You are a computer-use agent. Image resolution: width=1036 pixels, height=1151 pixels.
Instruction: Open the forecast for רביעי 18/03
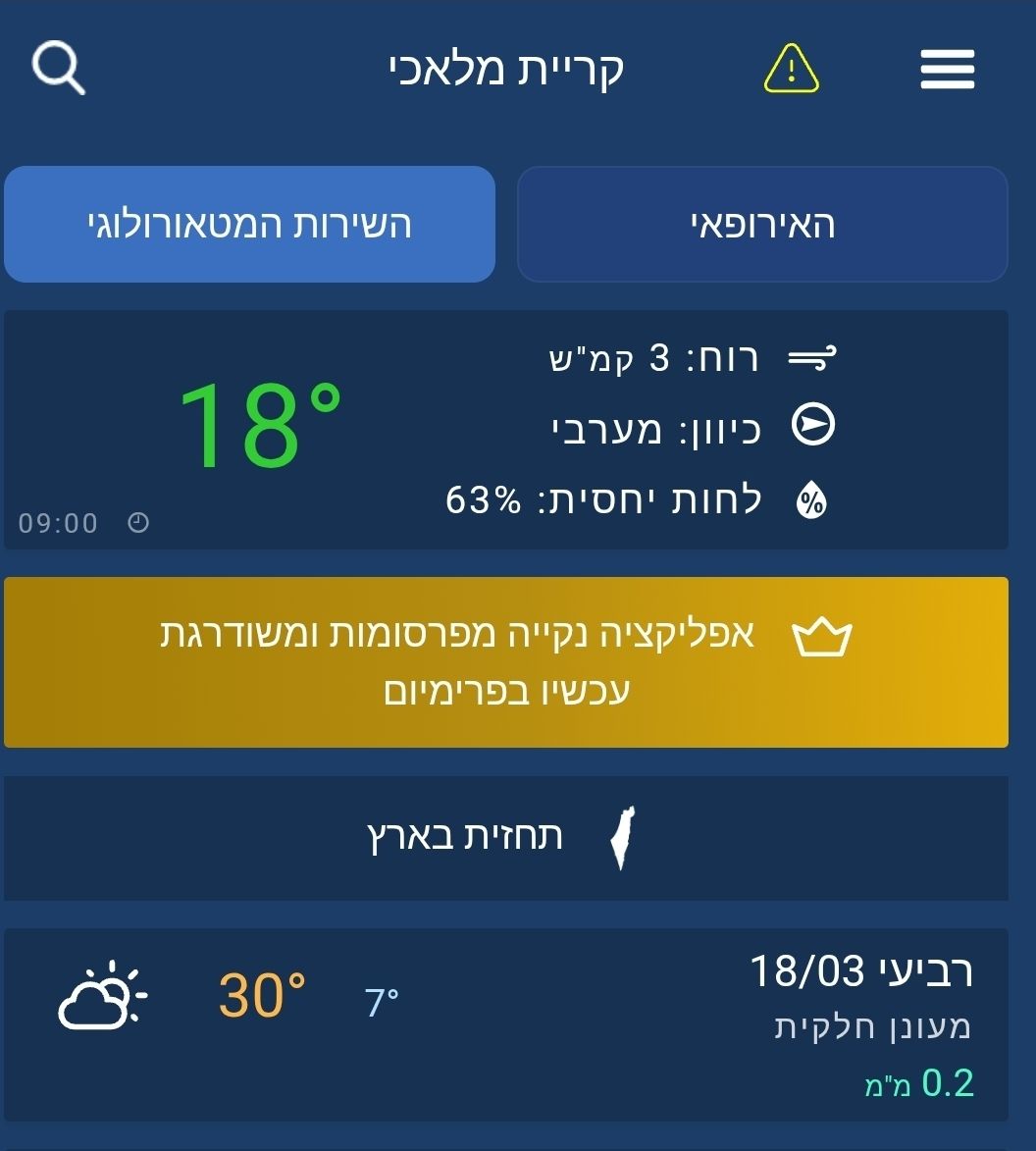[506, 1024]
